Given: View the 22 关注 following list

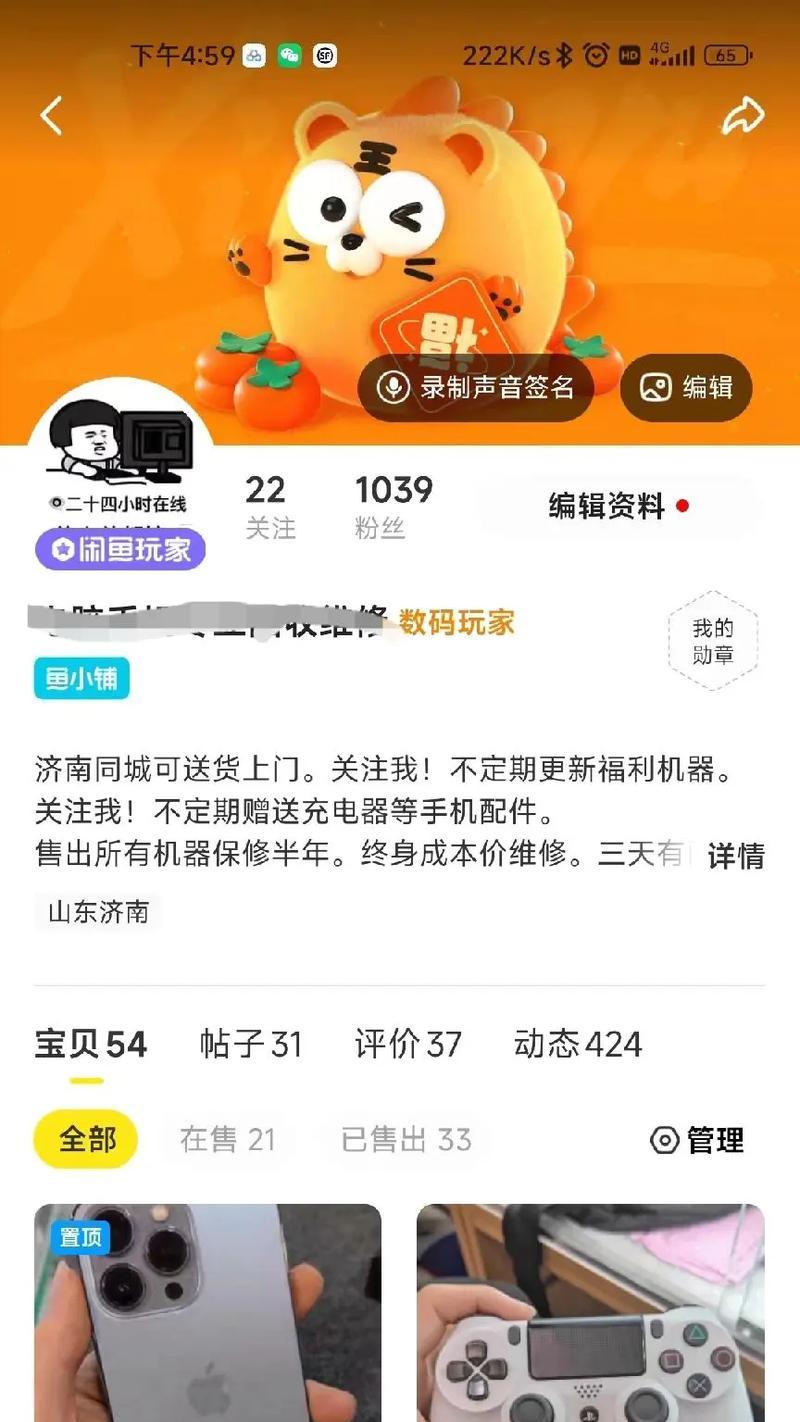Looking at the screenshot, I should pos(268,506).
